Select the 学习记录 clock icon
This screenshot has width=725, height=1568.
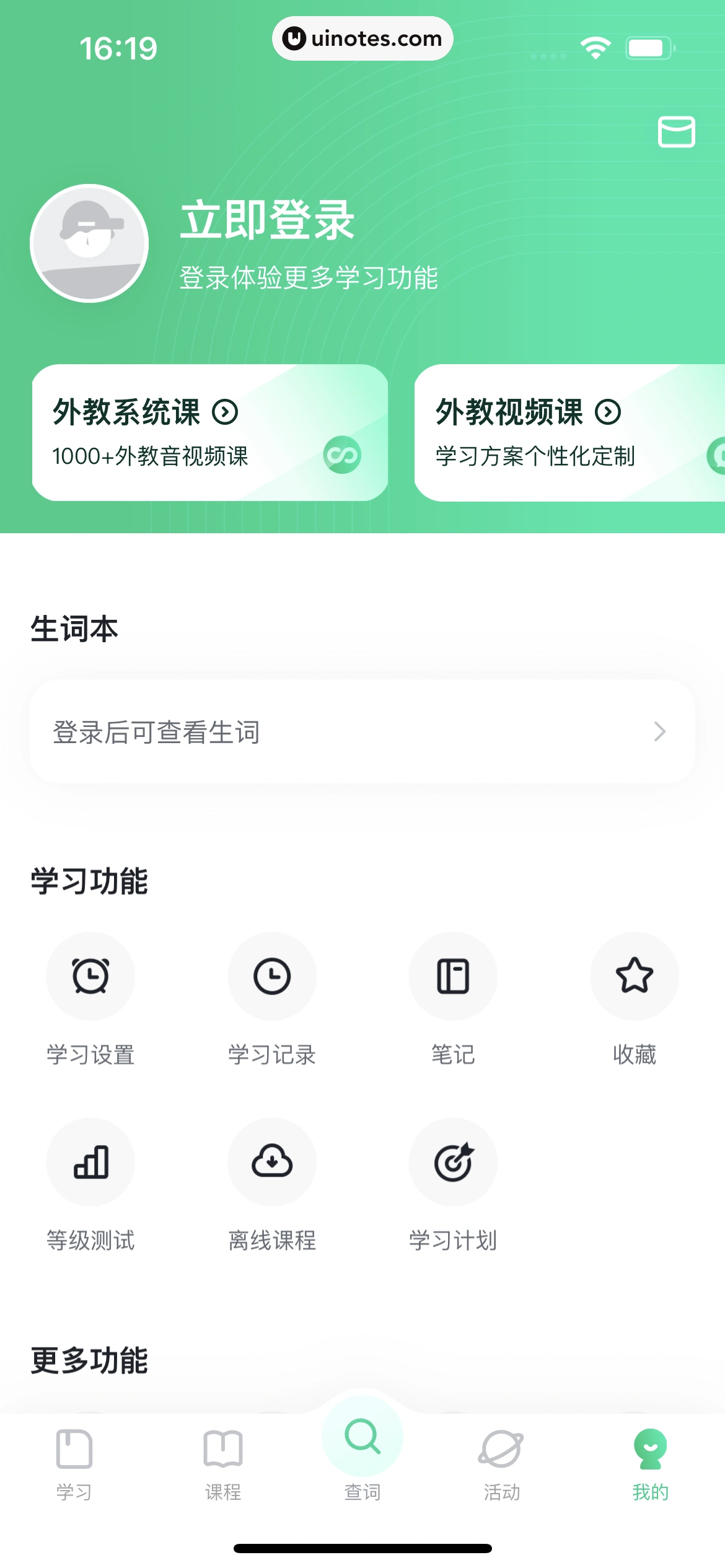click(271, 977)
